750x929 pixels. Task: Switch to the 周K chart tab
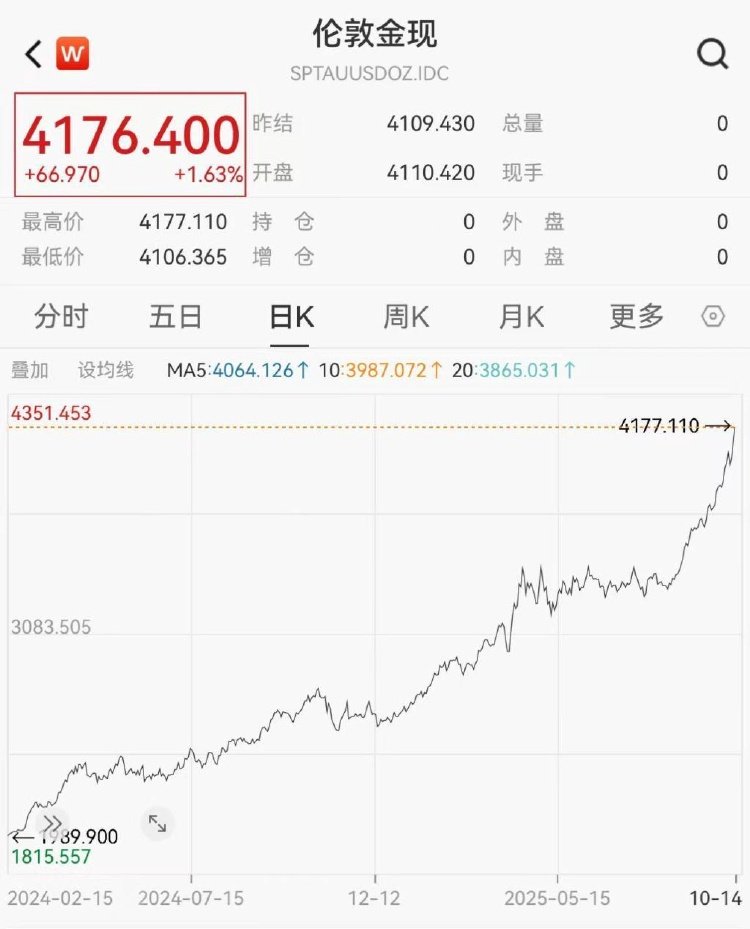tap(406, 317)
